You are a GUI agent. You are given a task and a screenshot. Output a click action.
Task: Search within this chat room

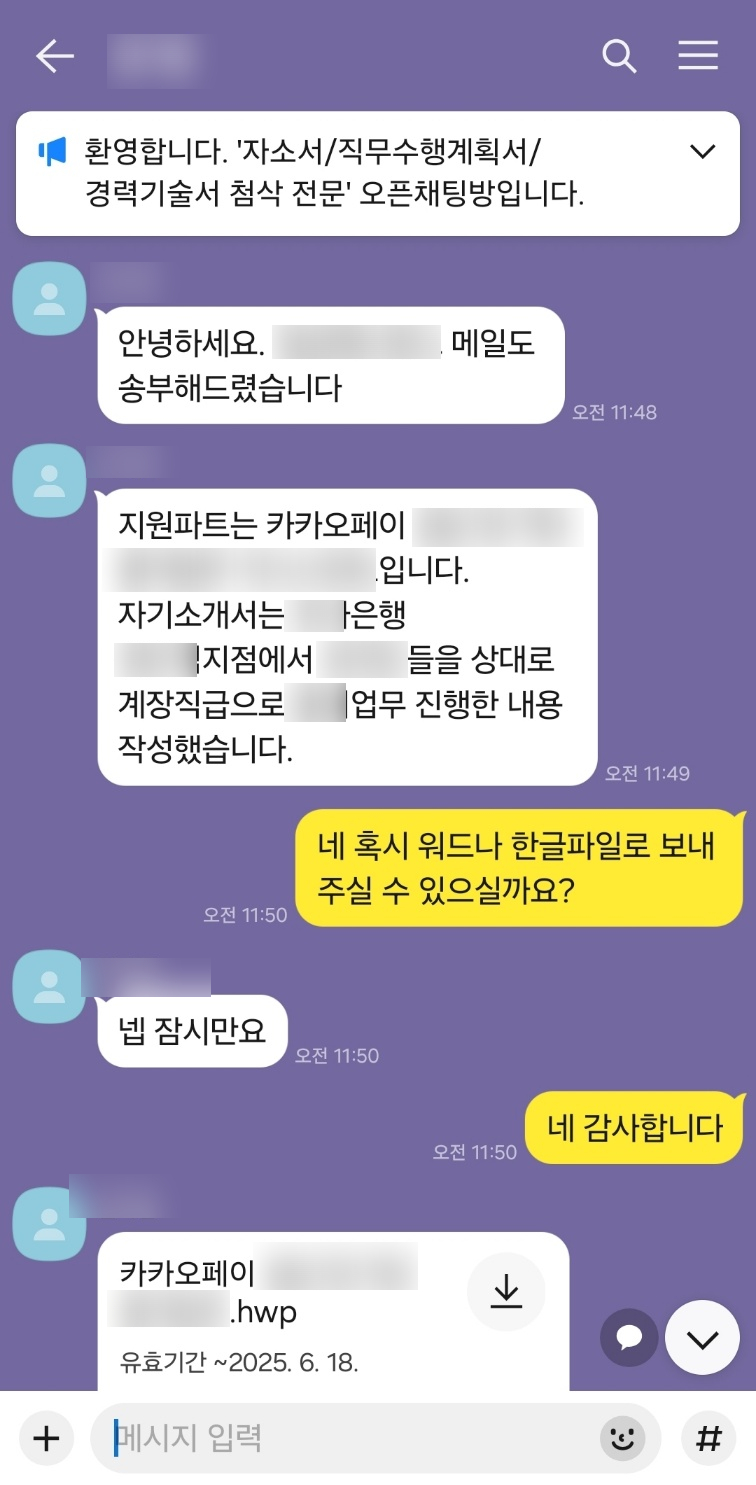click(x=619, y=57)
